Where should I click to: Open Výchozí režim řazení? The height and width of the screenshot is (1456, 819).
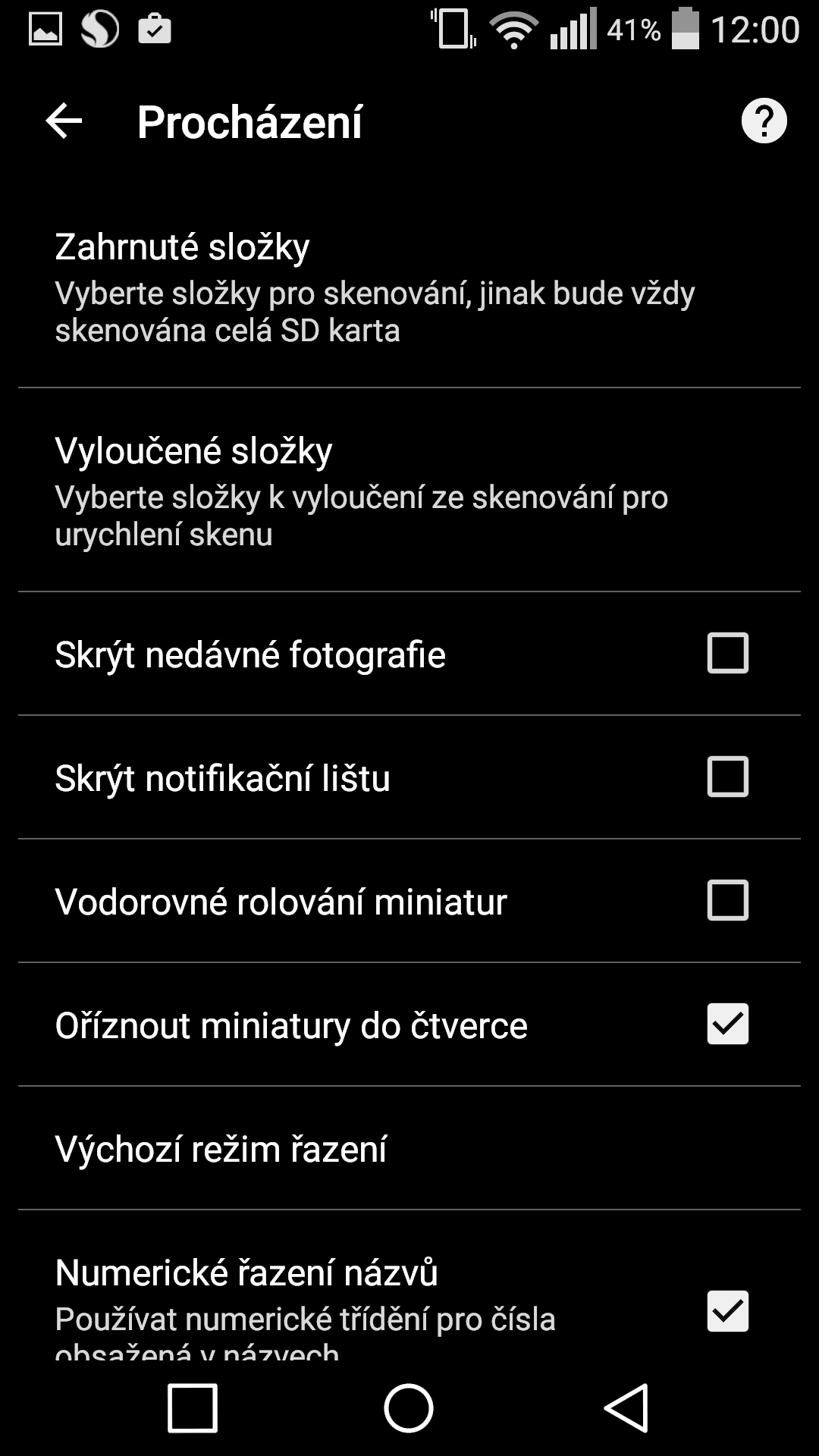point(409,1148)
